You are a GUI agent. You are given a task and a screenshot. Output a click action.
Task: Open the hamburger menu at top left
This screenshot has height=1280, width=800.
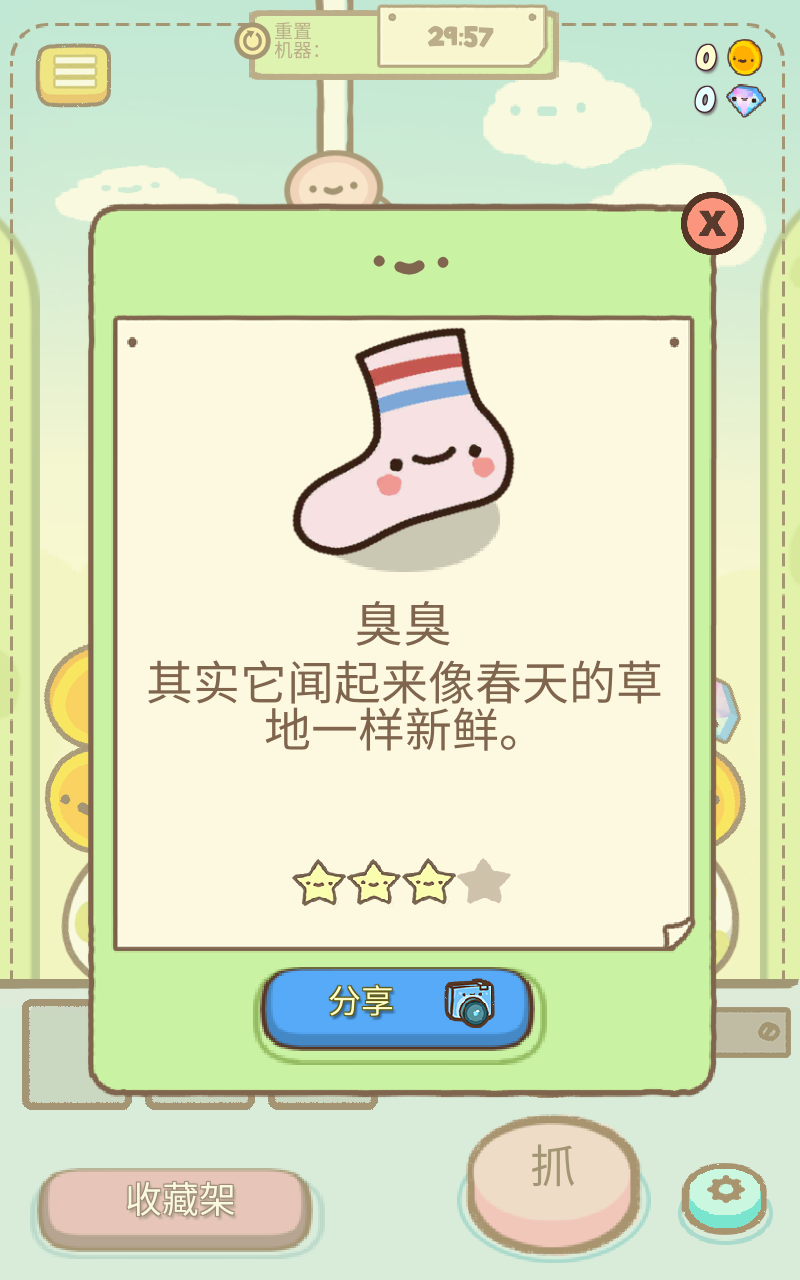click(x=72, y=73)
